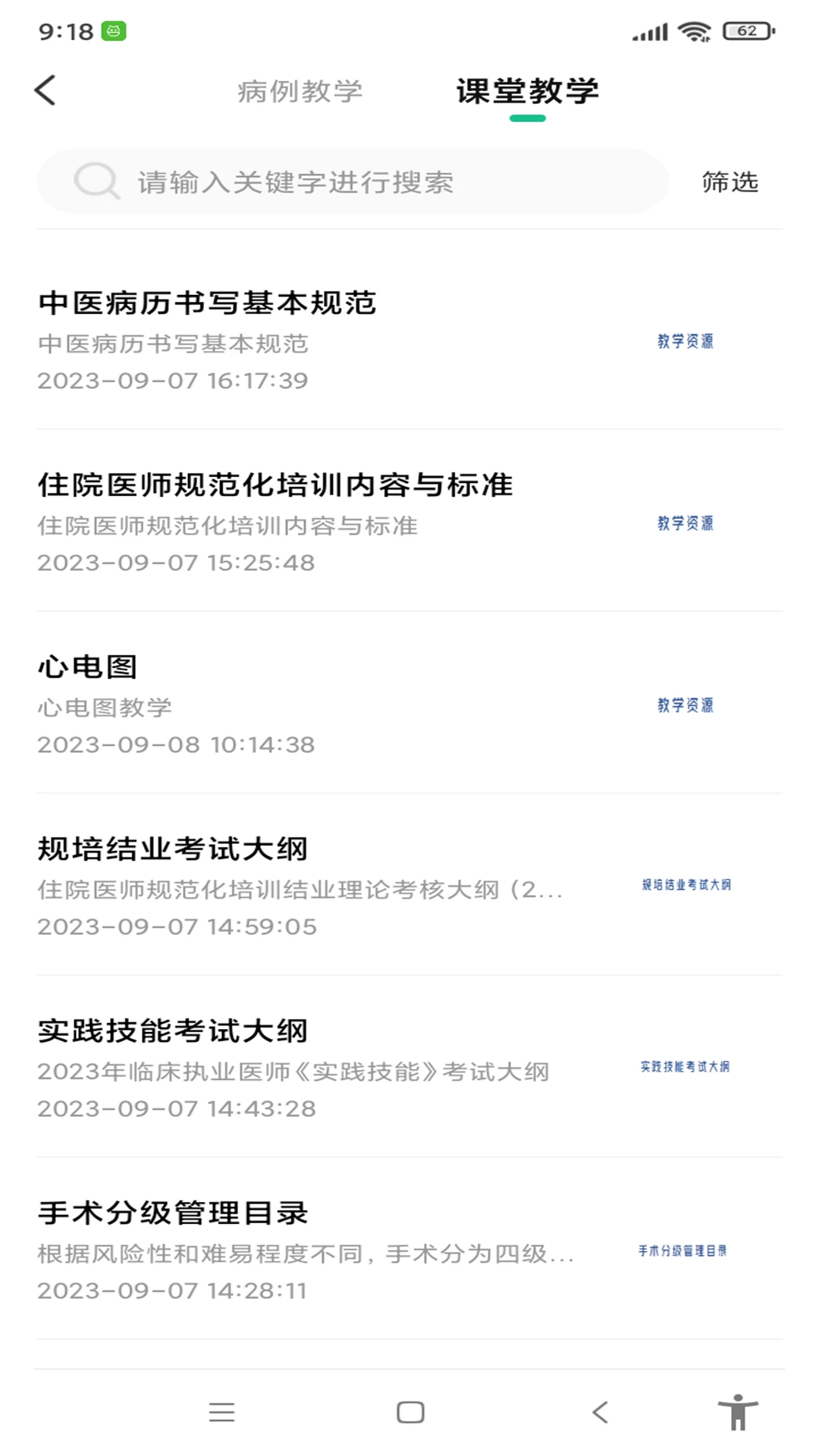
Task: Tap the Wi-Fi icon in the status bar
Action: click(x=692, y=32)
